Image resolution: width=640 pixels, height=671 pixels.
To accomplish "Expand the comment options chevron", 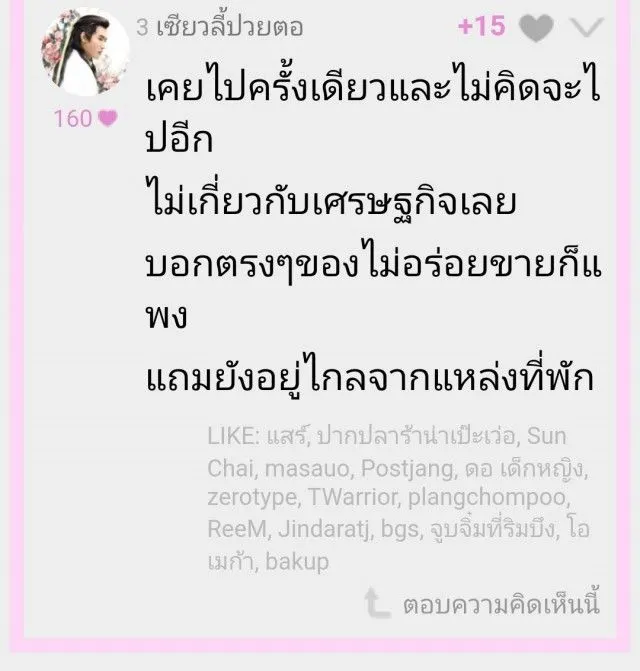I will [x=592, y=29].
